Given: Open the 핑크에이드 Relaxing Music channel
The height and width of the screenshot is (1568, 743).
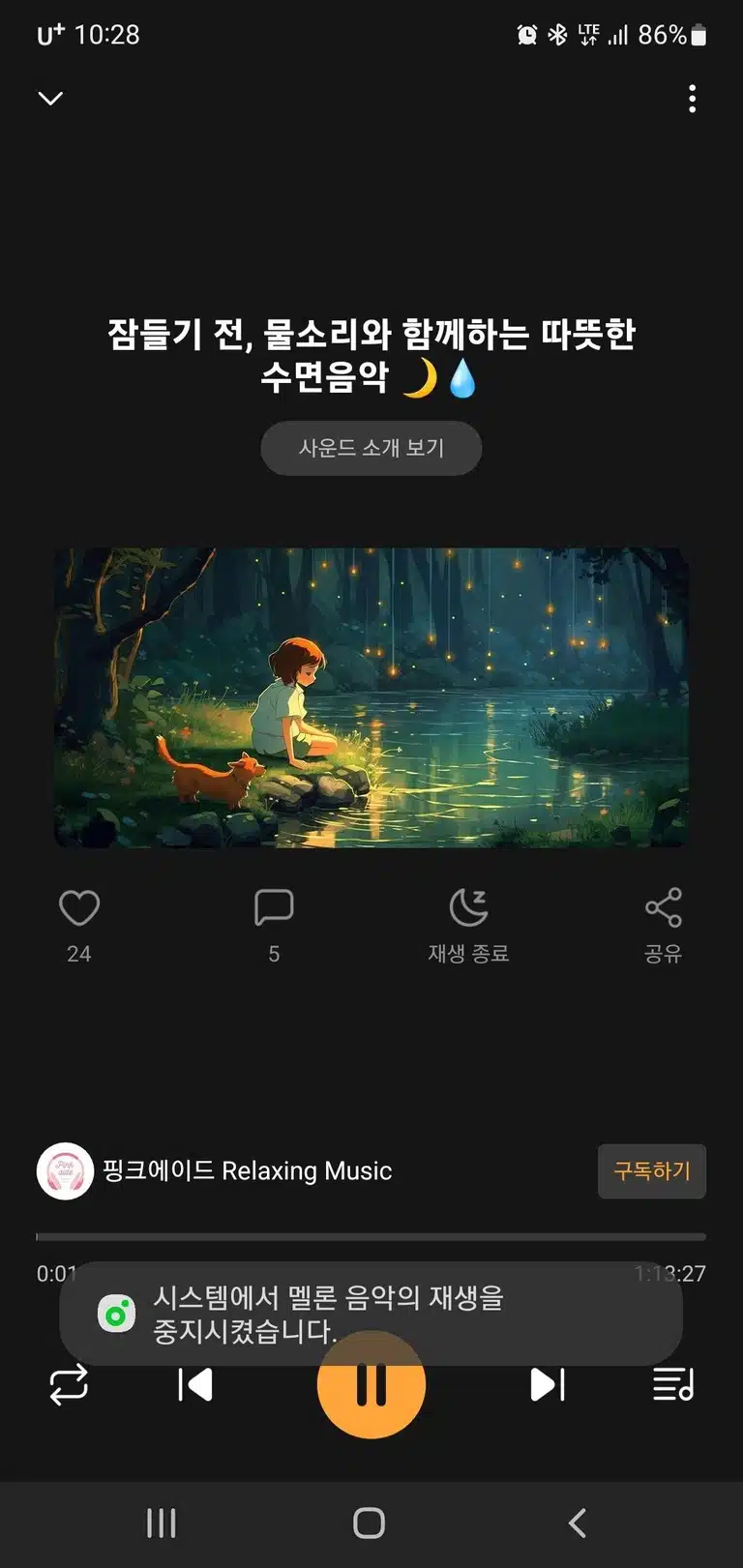Looking at the screenshot, I should (x=215, y=1170).
